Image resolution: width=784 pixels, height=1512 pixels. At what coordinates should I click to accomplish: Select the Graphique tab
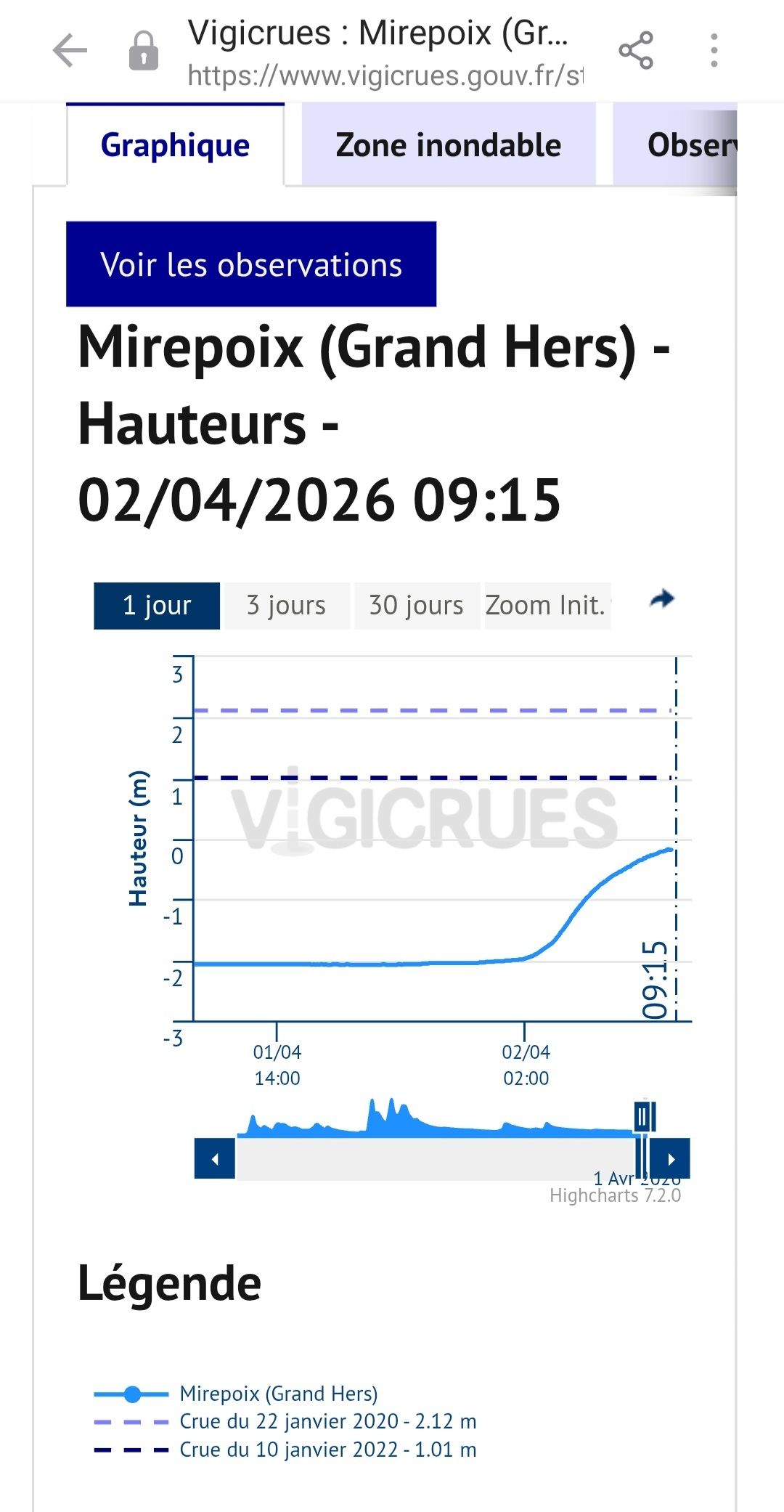[175, 145]
